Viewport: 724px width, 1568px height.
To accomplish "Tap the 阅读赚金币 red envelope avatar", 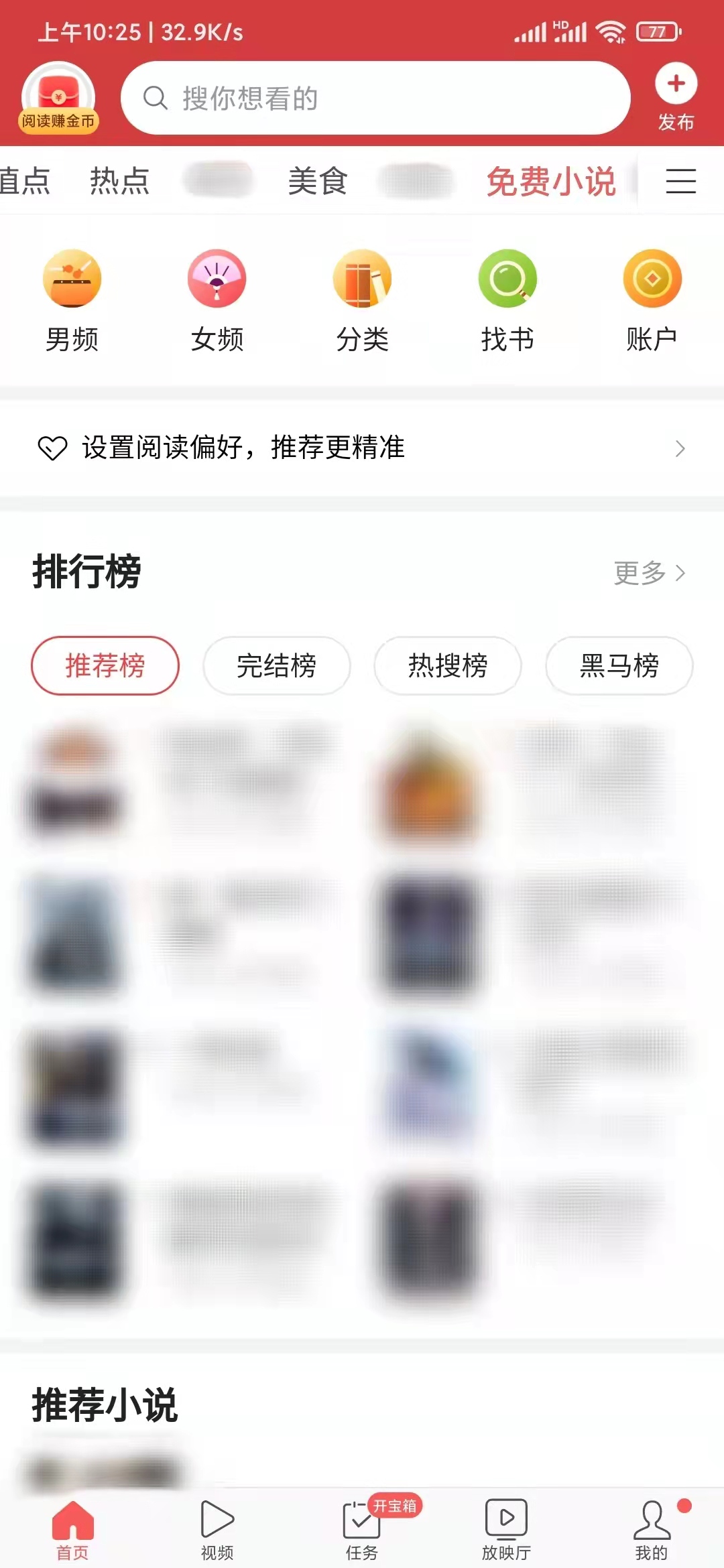I will click(59, 97).
